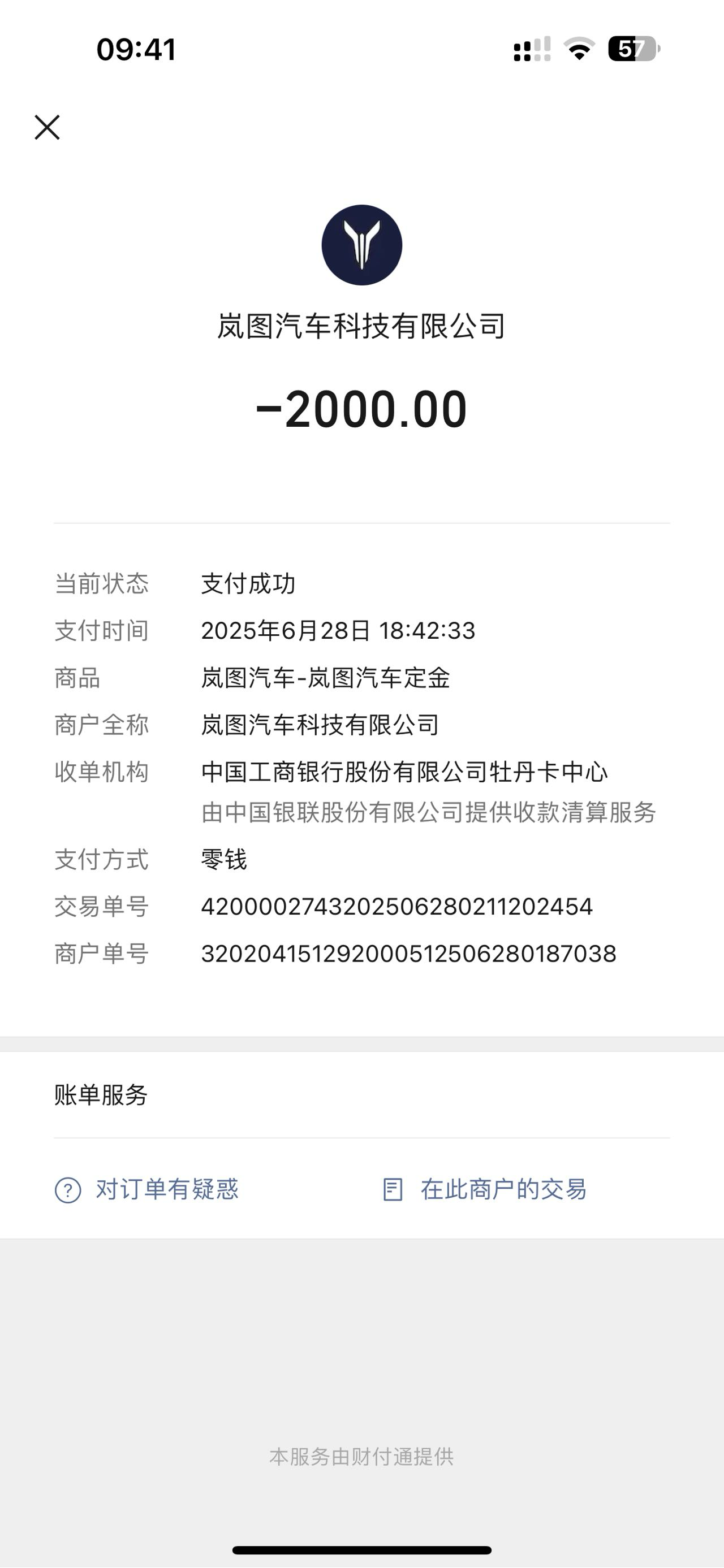View 在此商户的交易 transaction history

(x=485, y=1189)
